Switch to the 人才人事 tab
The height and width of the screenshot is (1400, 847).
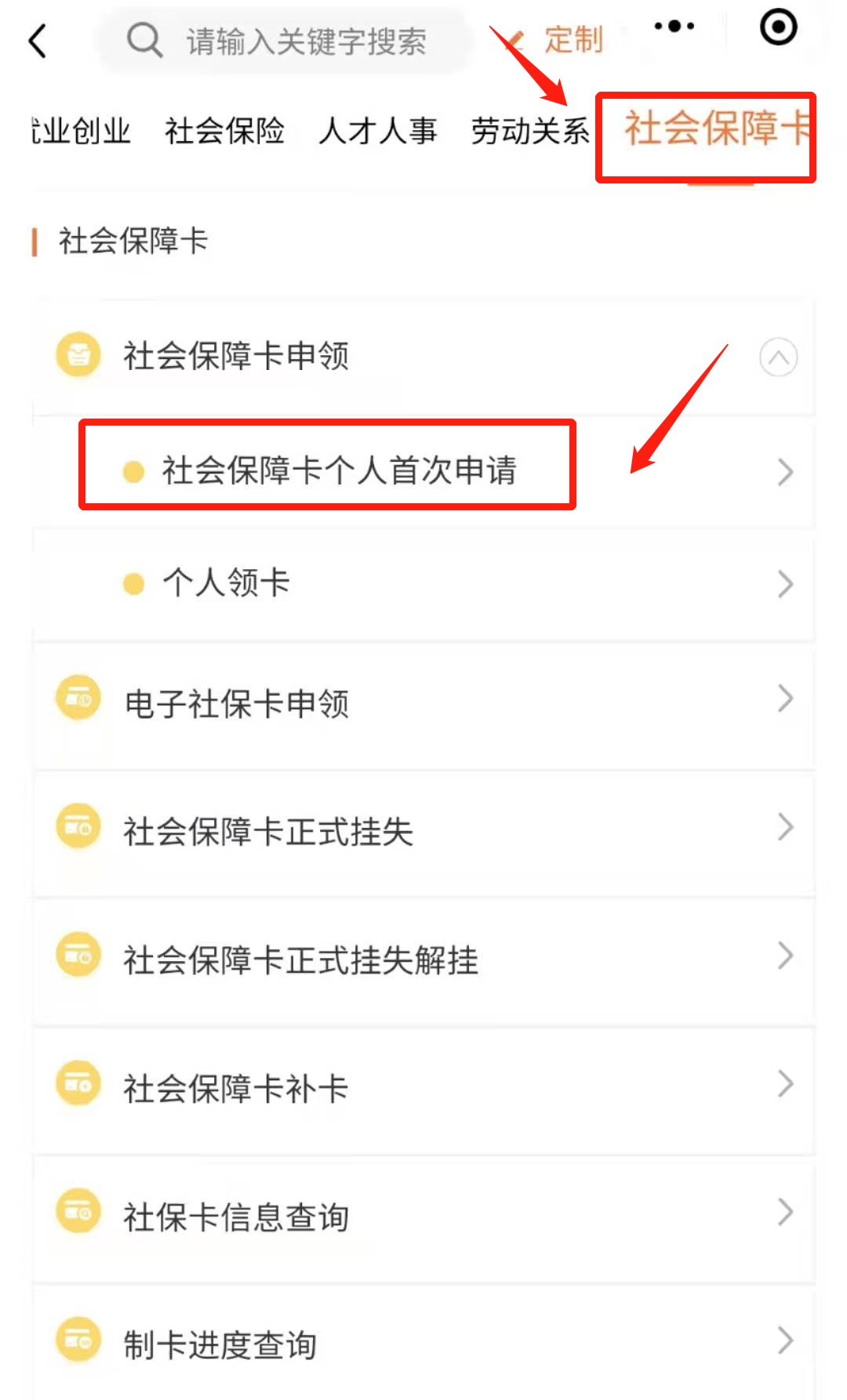[x=377, y=131]
